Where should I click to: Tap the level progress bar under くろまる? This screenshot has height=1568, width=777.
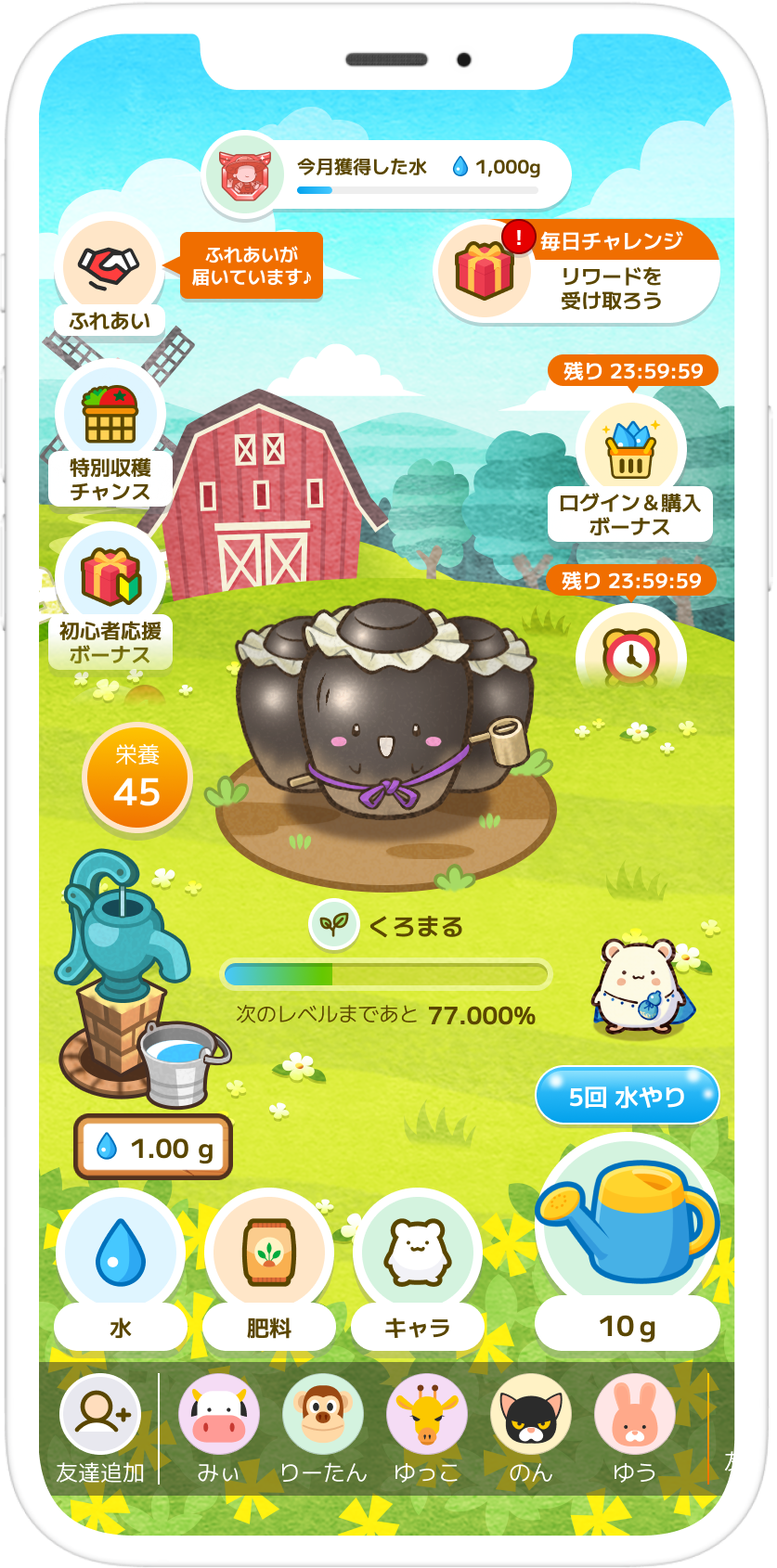[x=386, y=970]
